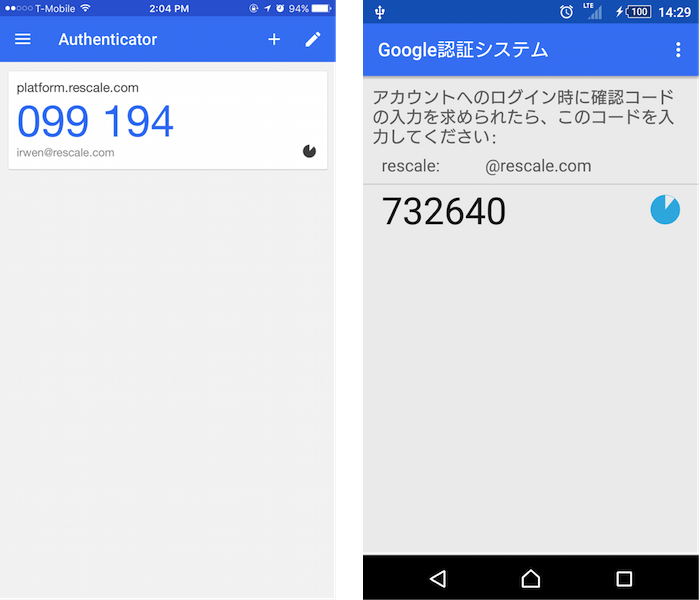Viewport: 700px width, 600px height.
Task: Open the overflow menu in Google認証システム
Action: (679, 50)
